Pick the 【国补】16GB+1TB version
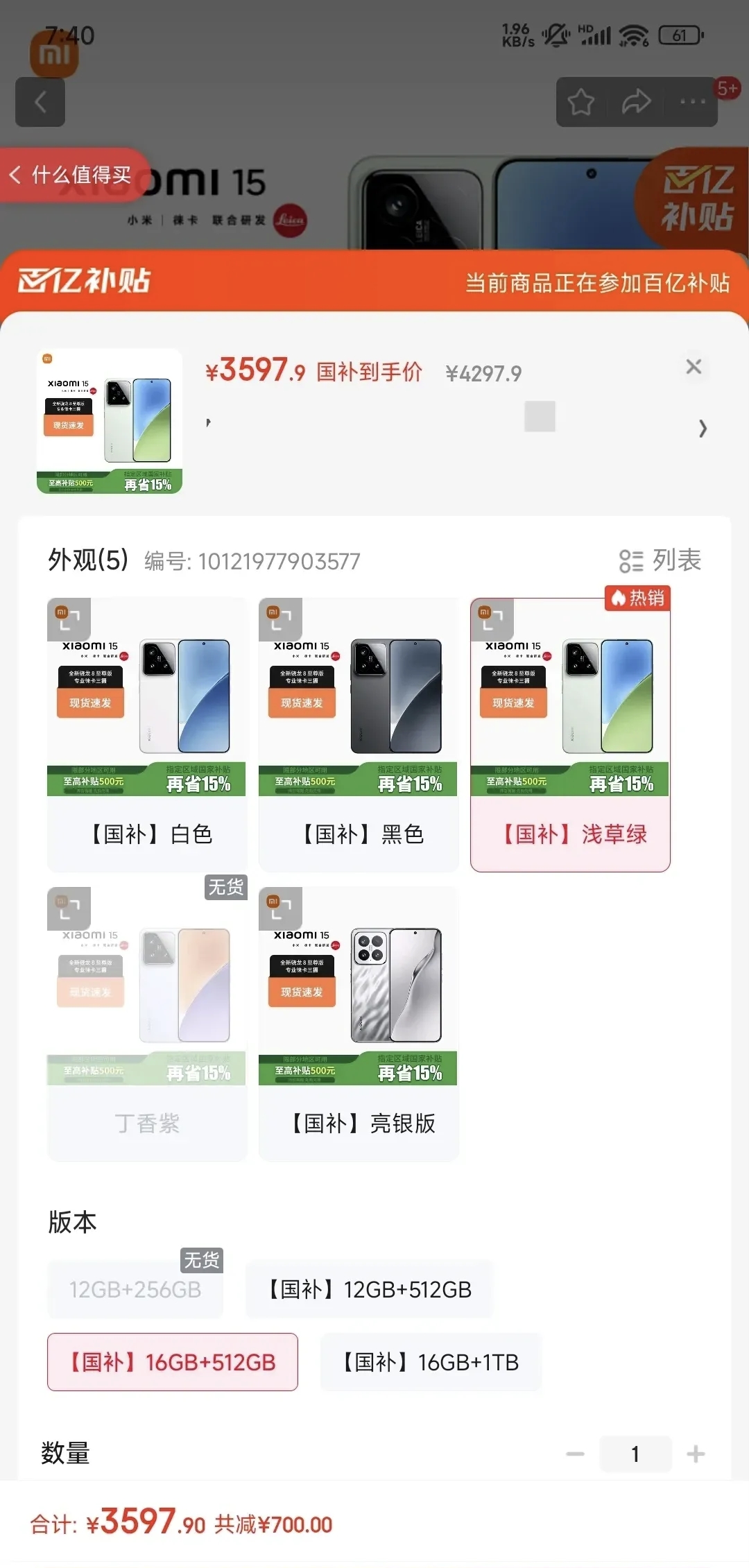749x1568 pixels. click(x=431, y=1362)
